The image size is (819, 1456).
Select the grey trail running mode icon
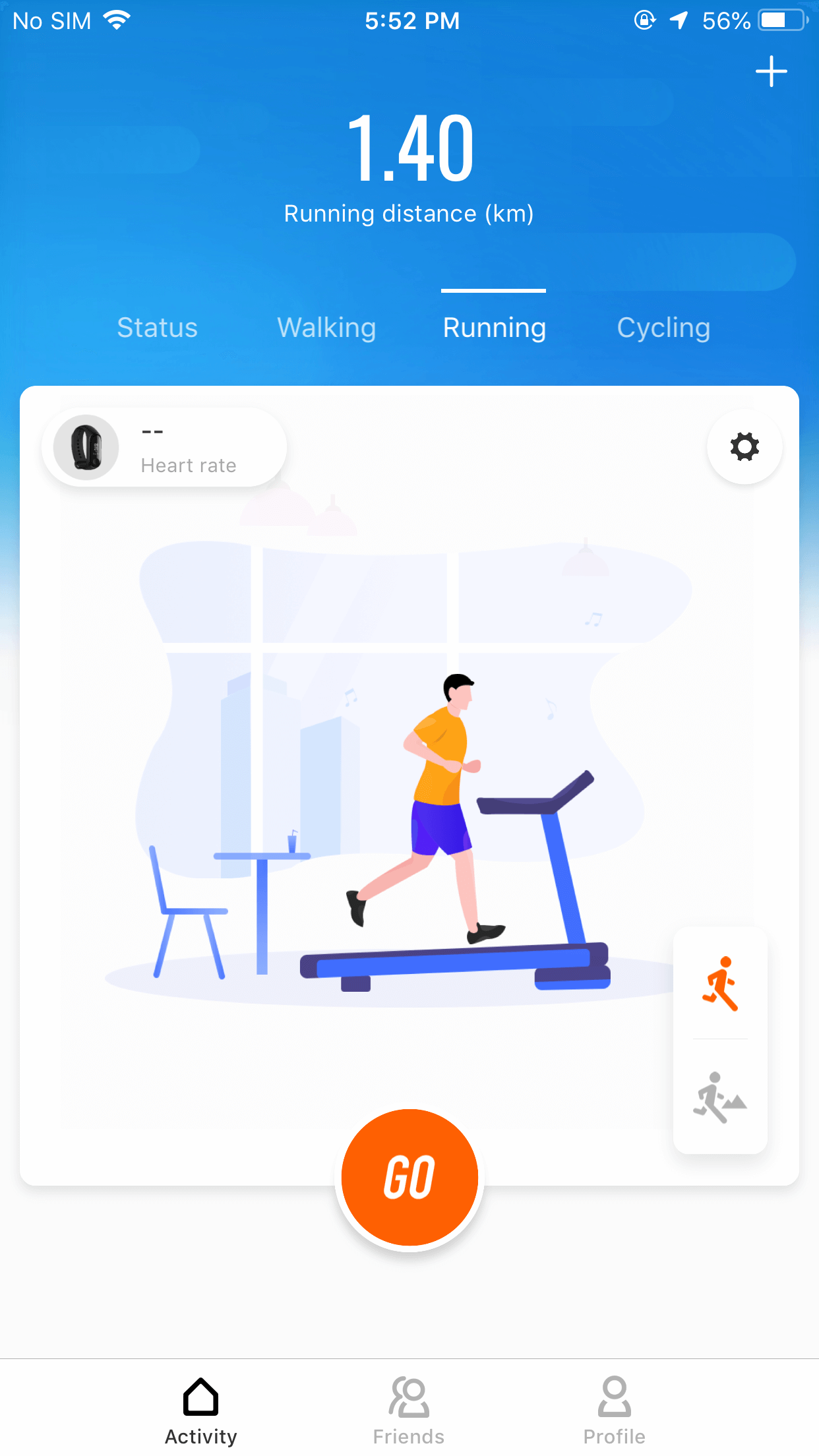point(720,1098)
